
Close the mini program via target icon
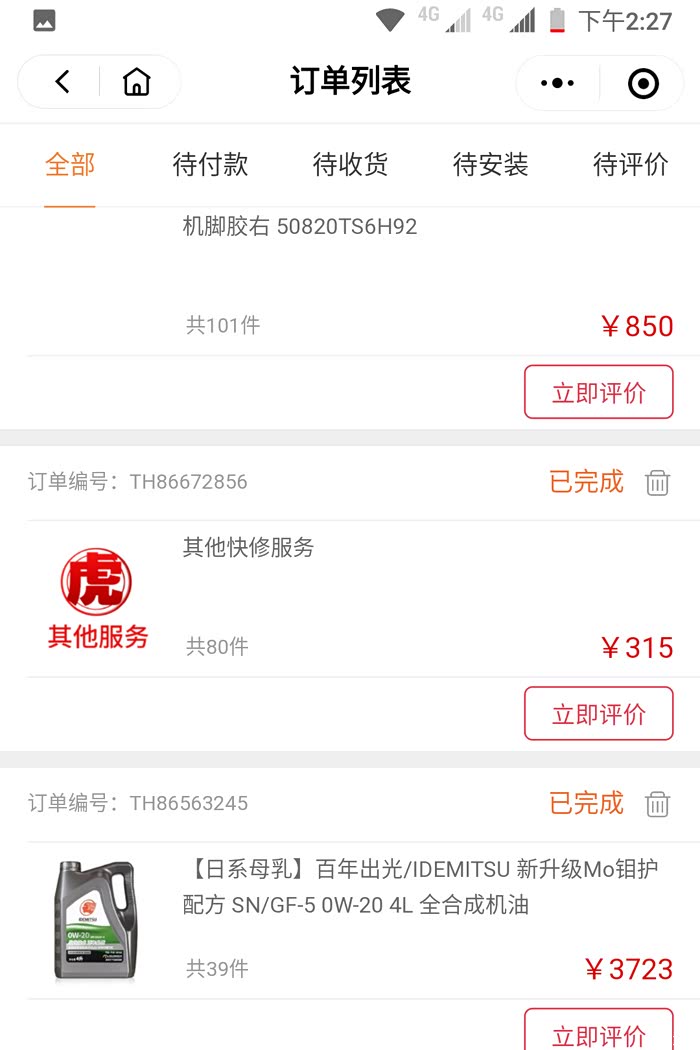coord(643,83)
